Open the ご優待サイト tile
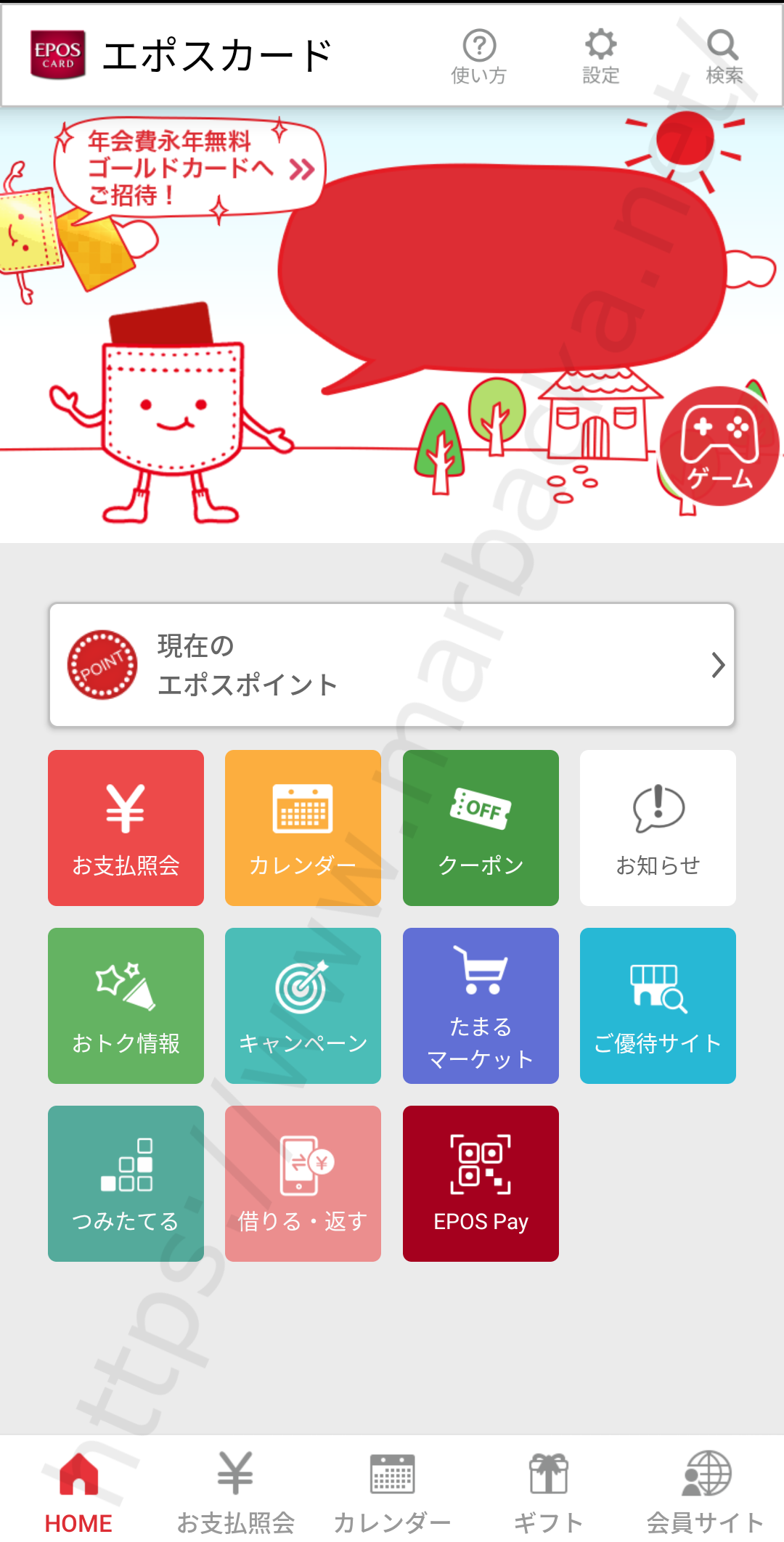 pos(658,1005)
